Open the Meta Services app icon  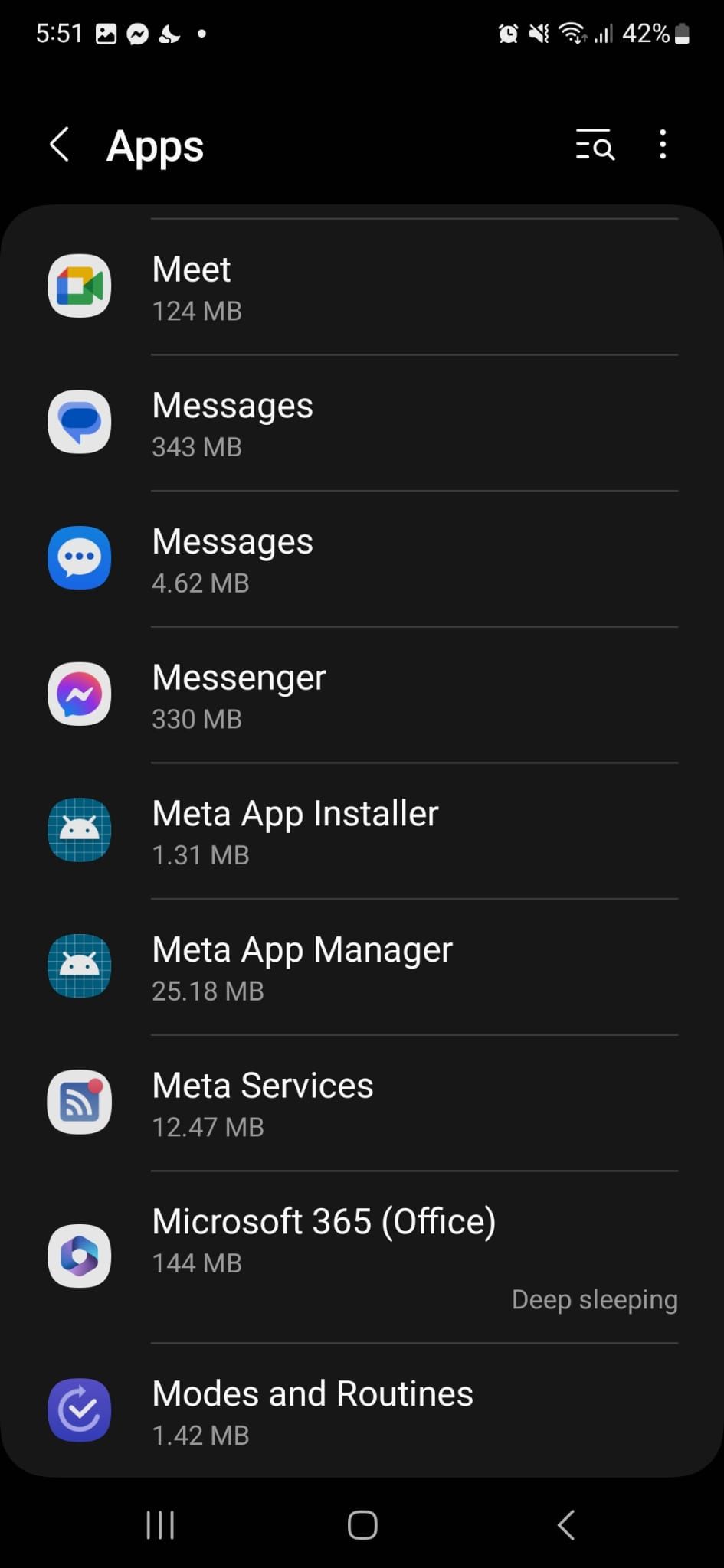click(x=79, y=1102)
